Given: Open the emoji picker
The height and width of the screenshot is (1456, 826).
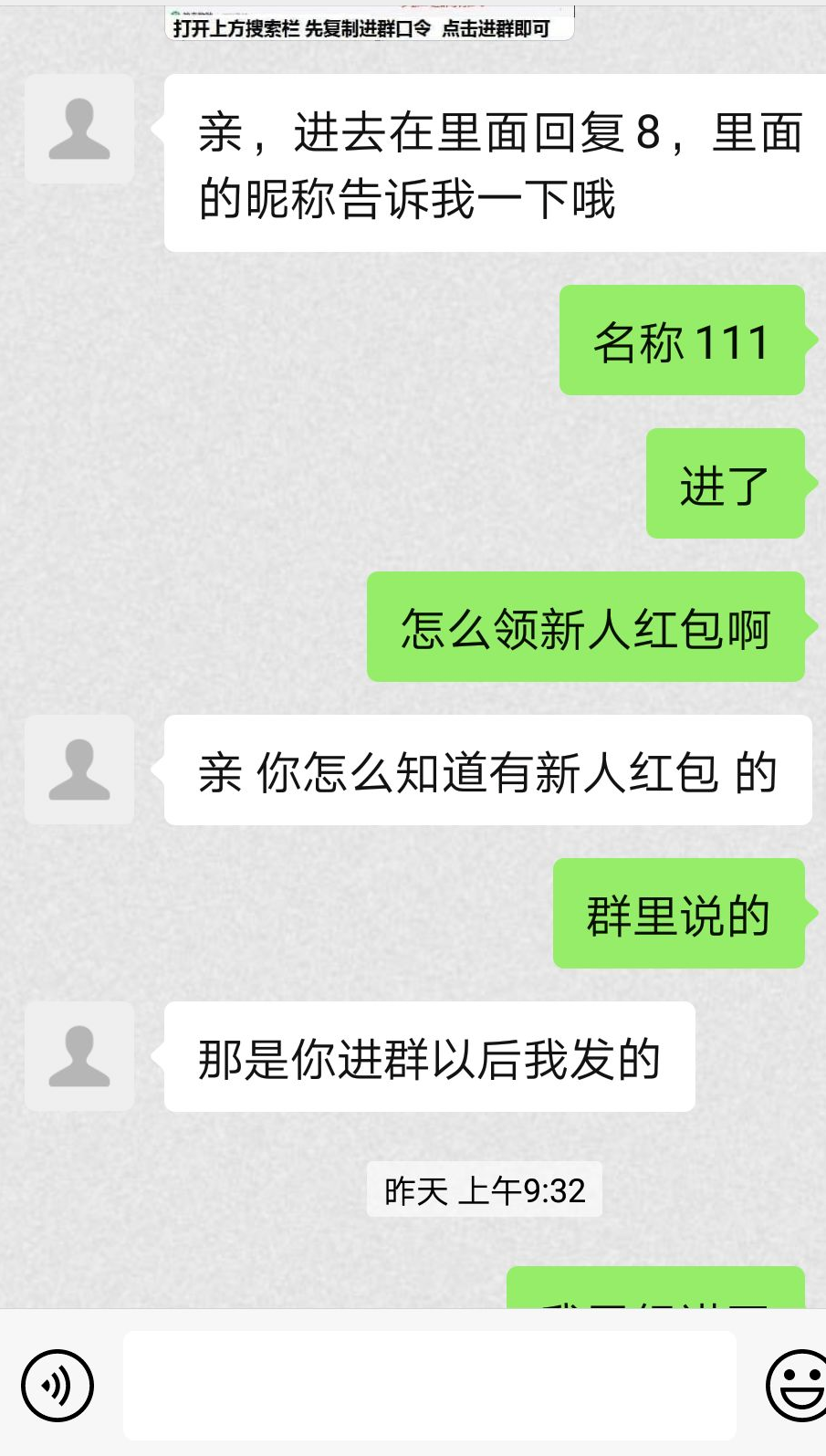Looking at the screenshot, I should 798,1385.
